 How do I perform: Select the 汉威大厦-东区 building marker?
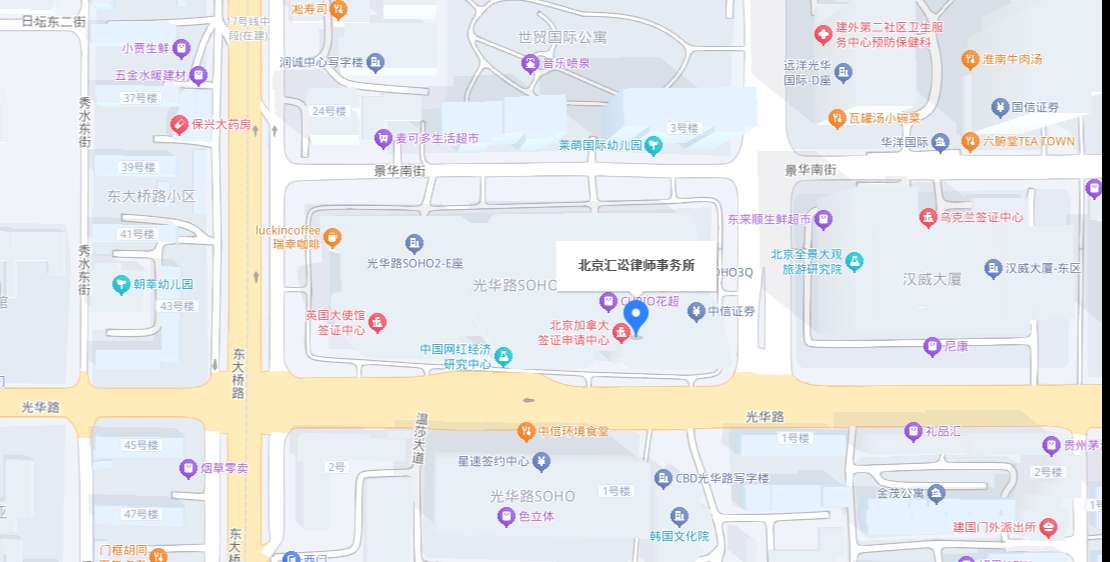click(x=992, y=268)
